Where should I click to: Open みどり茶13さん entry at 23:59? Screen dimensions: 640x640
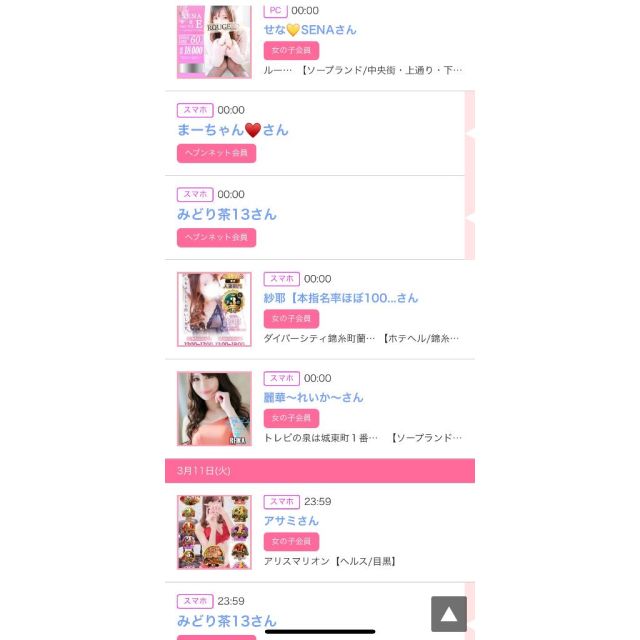226,621
